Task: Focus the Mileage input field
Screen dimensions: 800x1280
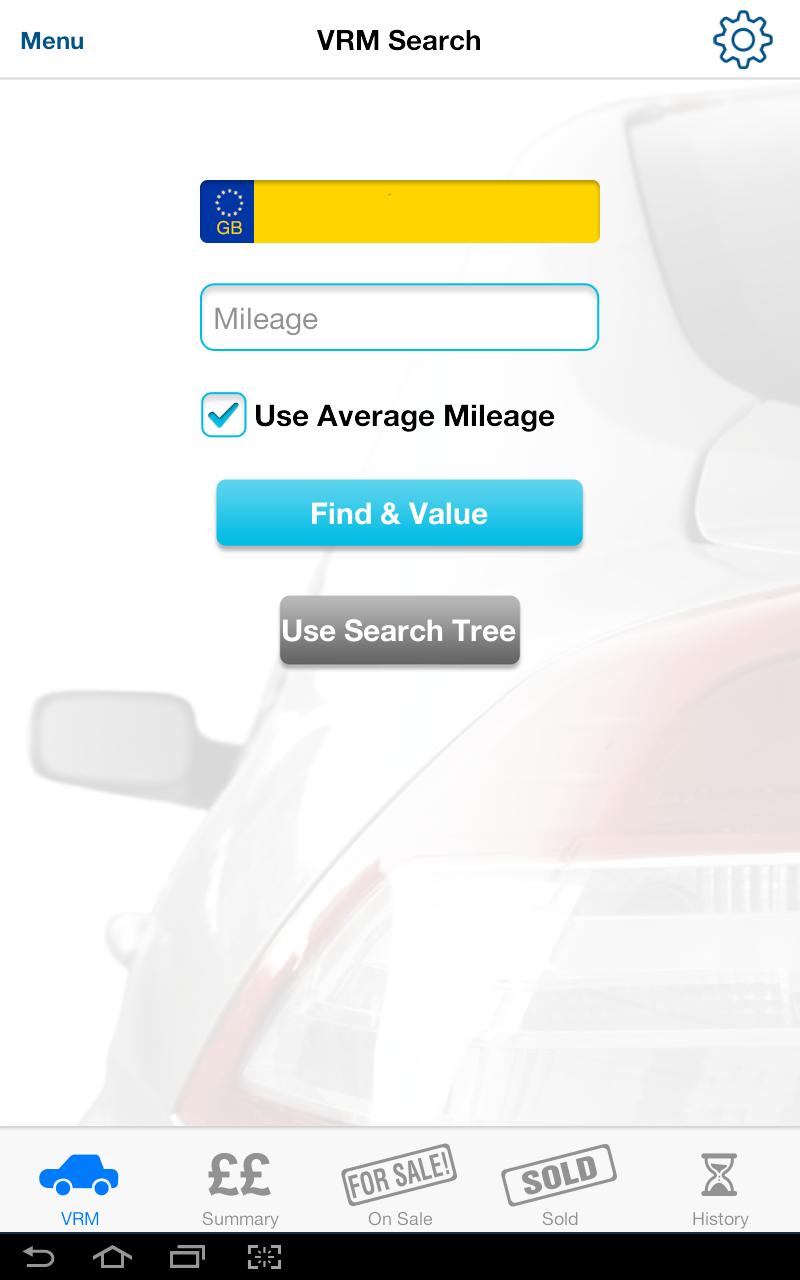Action: pos(399,318)
